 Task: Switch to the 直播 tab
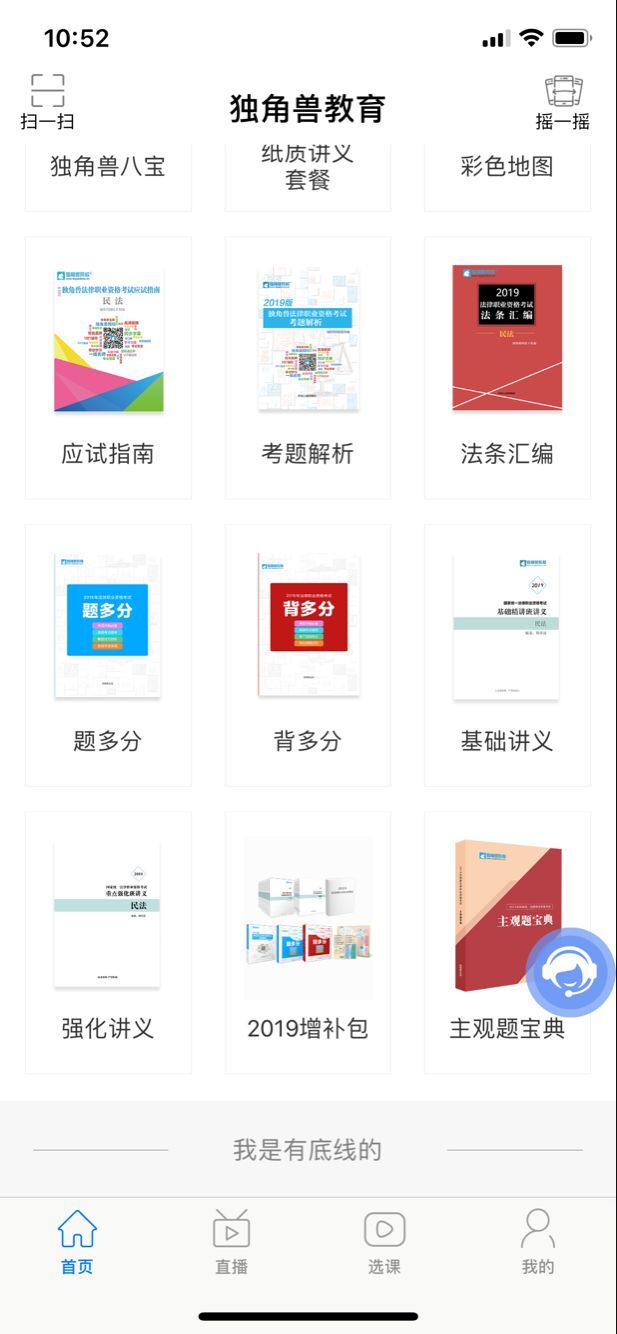pos(231,1241)
